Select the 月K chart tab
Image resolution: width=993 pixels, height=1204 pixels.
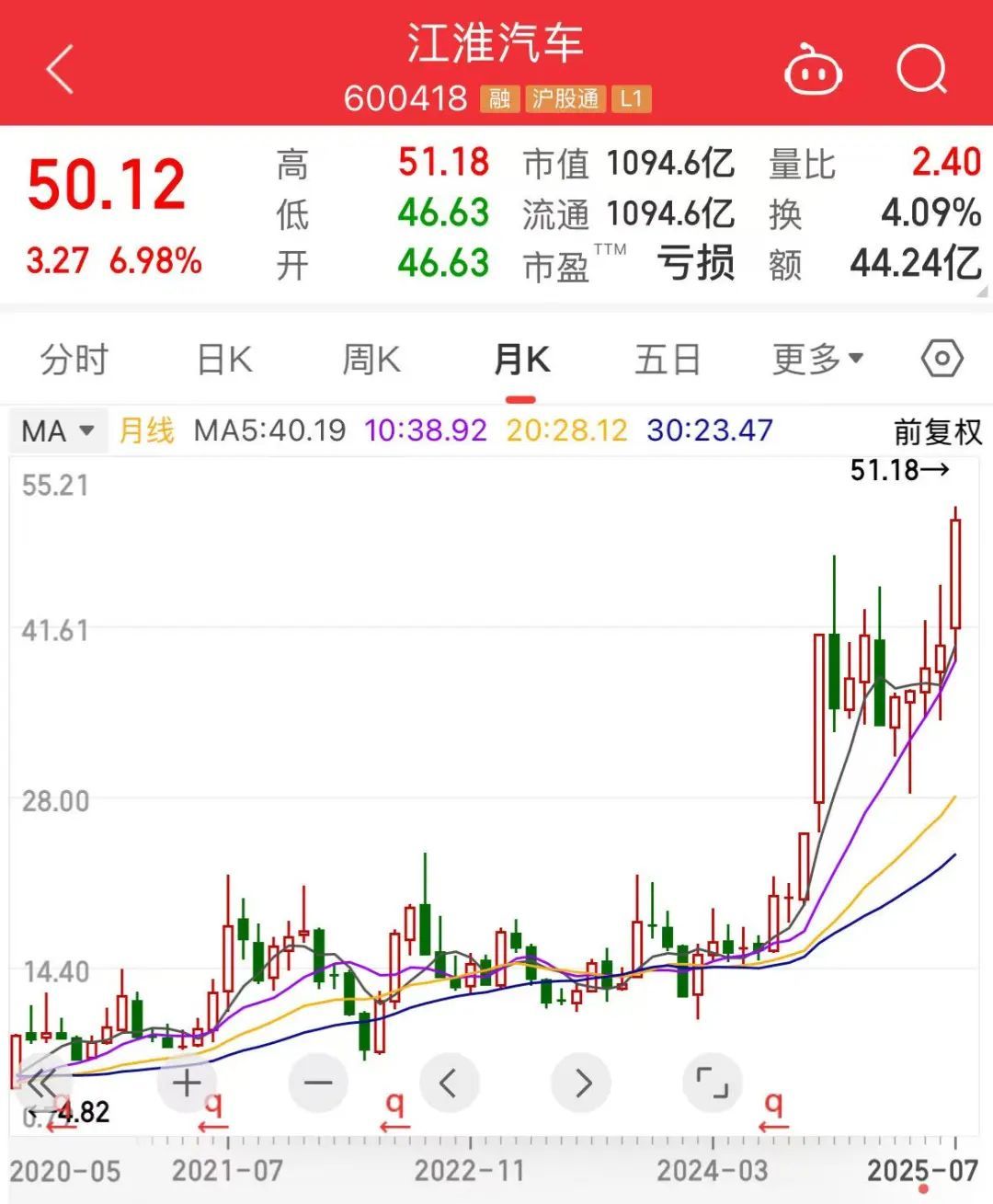[521, 360]
